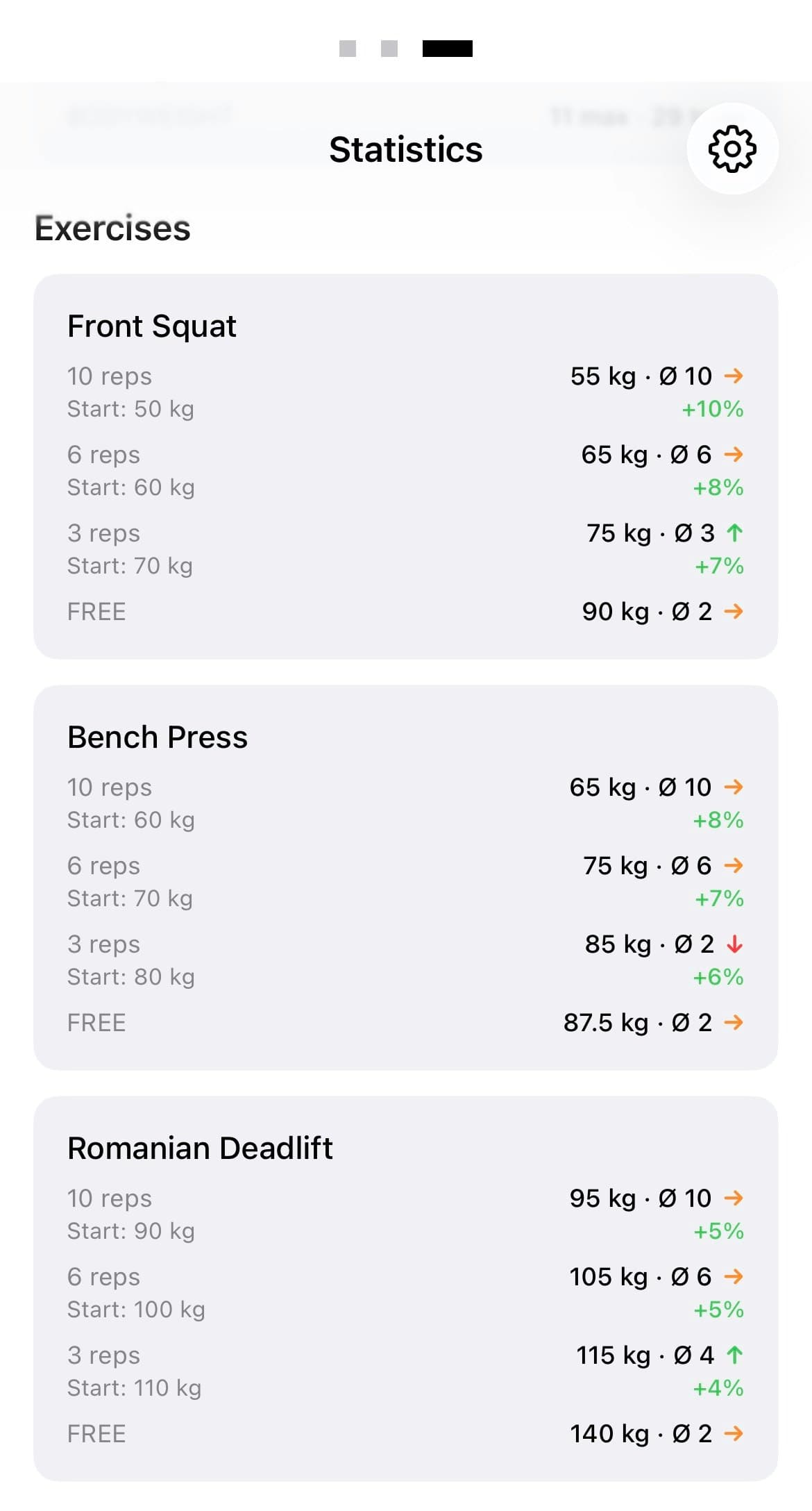Click the trend arrow beside Front Squat 55 kg
This screenshot has height=1511, width=812.
(734, 376)
